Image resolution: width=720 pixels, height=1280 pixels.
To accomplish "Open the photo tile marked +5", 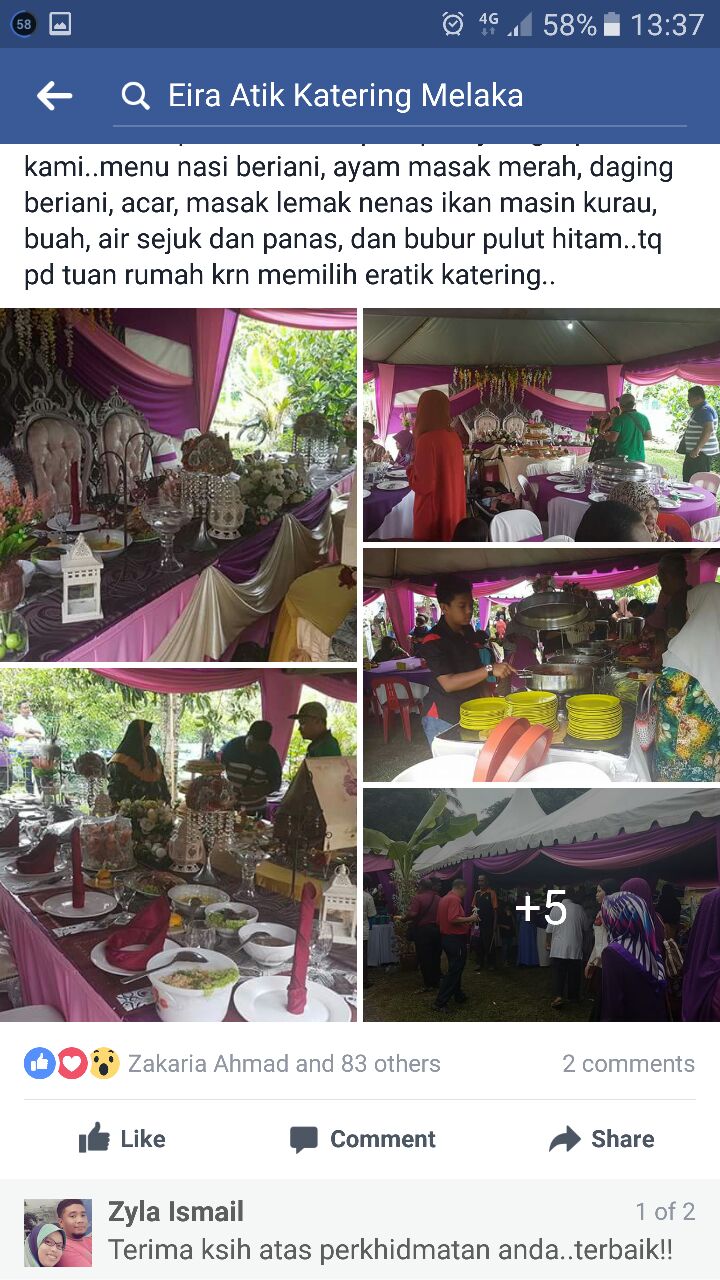I will click(541, 905).
